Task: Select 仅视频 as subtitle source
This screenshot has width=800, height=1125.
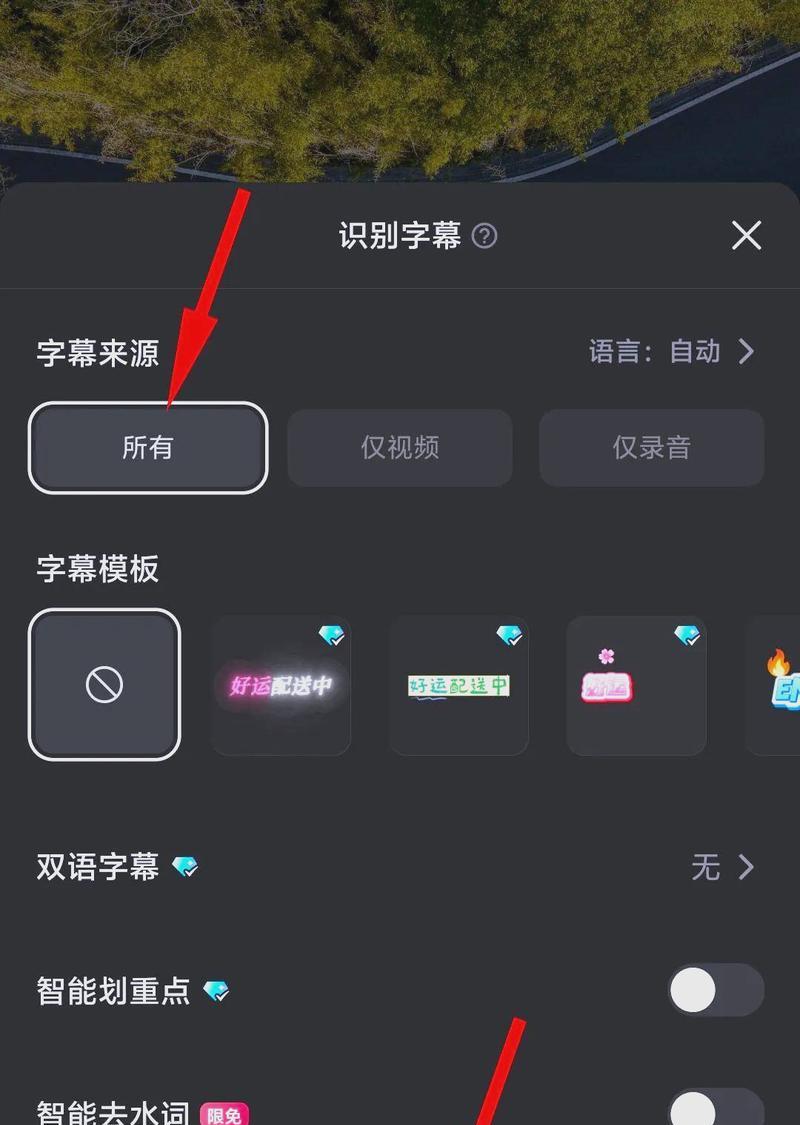Action: 400,447
